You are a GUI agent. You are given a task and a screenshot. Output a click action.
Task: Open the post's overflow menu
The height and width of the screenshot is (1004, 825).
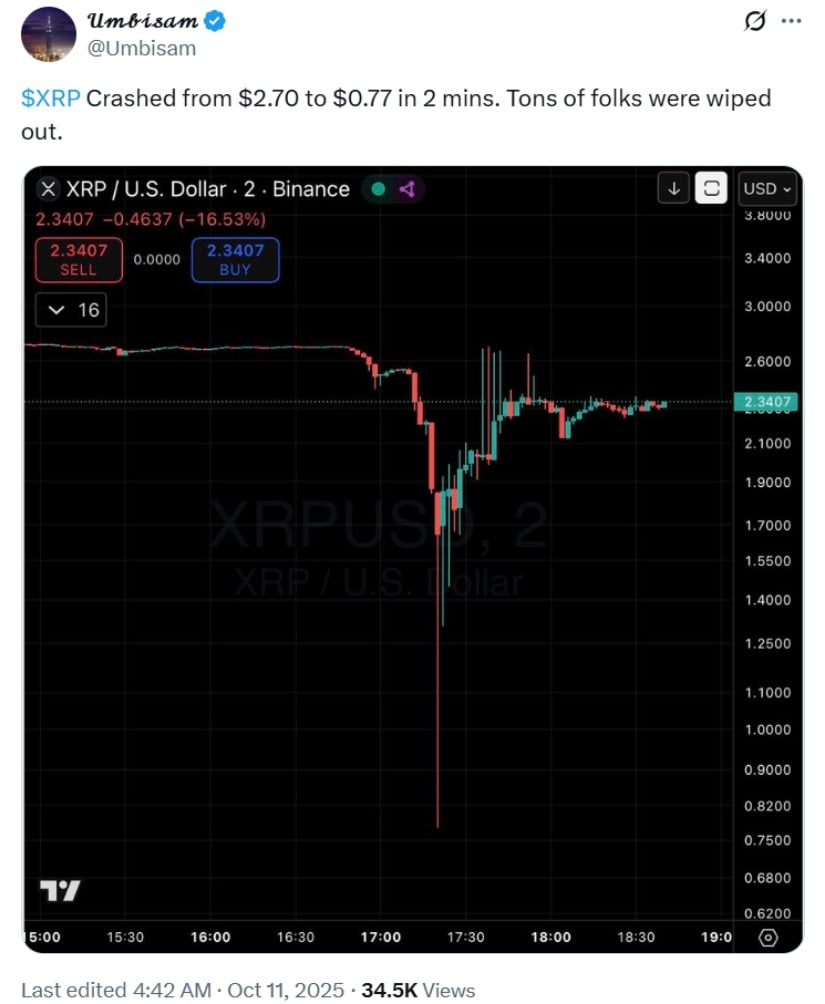[x=791, y=21]
